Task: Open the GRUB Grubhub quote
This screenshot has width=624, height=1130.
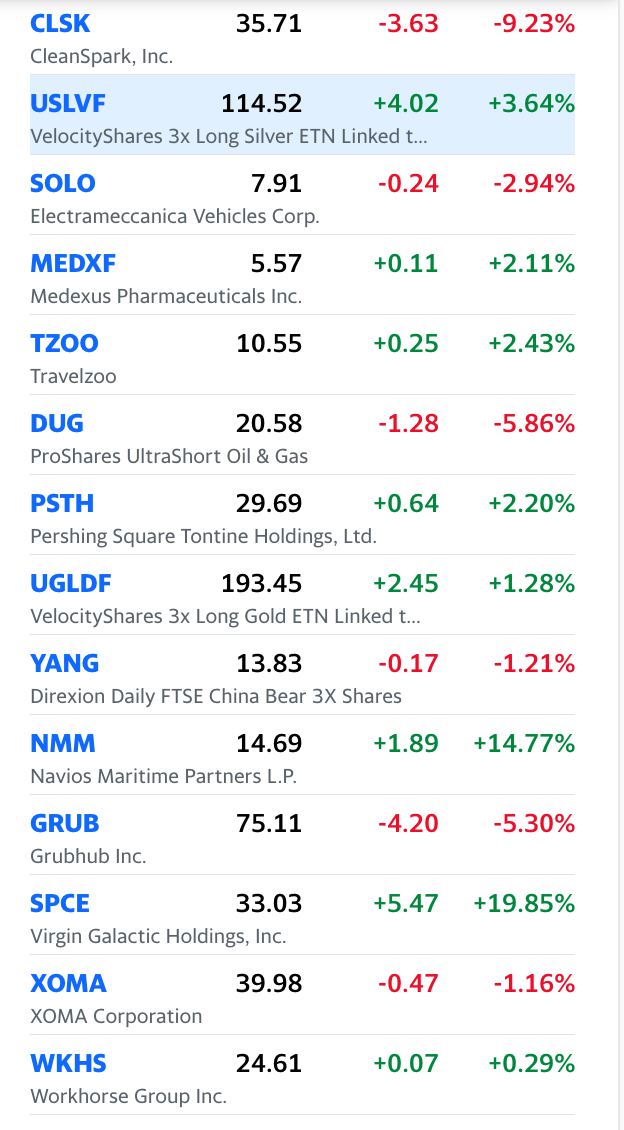Action: pos(302,835)
